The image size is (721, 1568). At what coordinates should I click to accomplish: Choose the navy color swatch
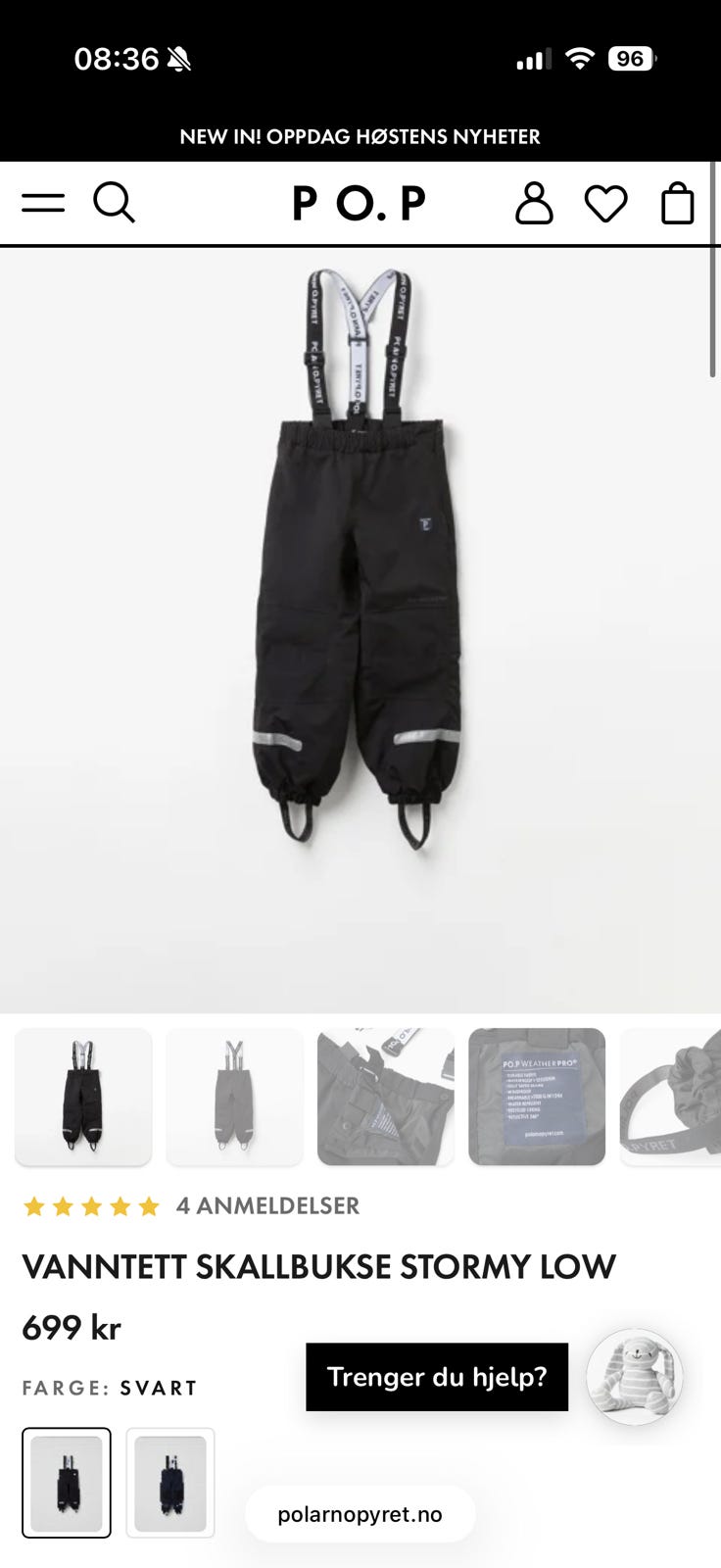point(170,1483)
